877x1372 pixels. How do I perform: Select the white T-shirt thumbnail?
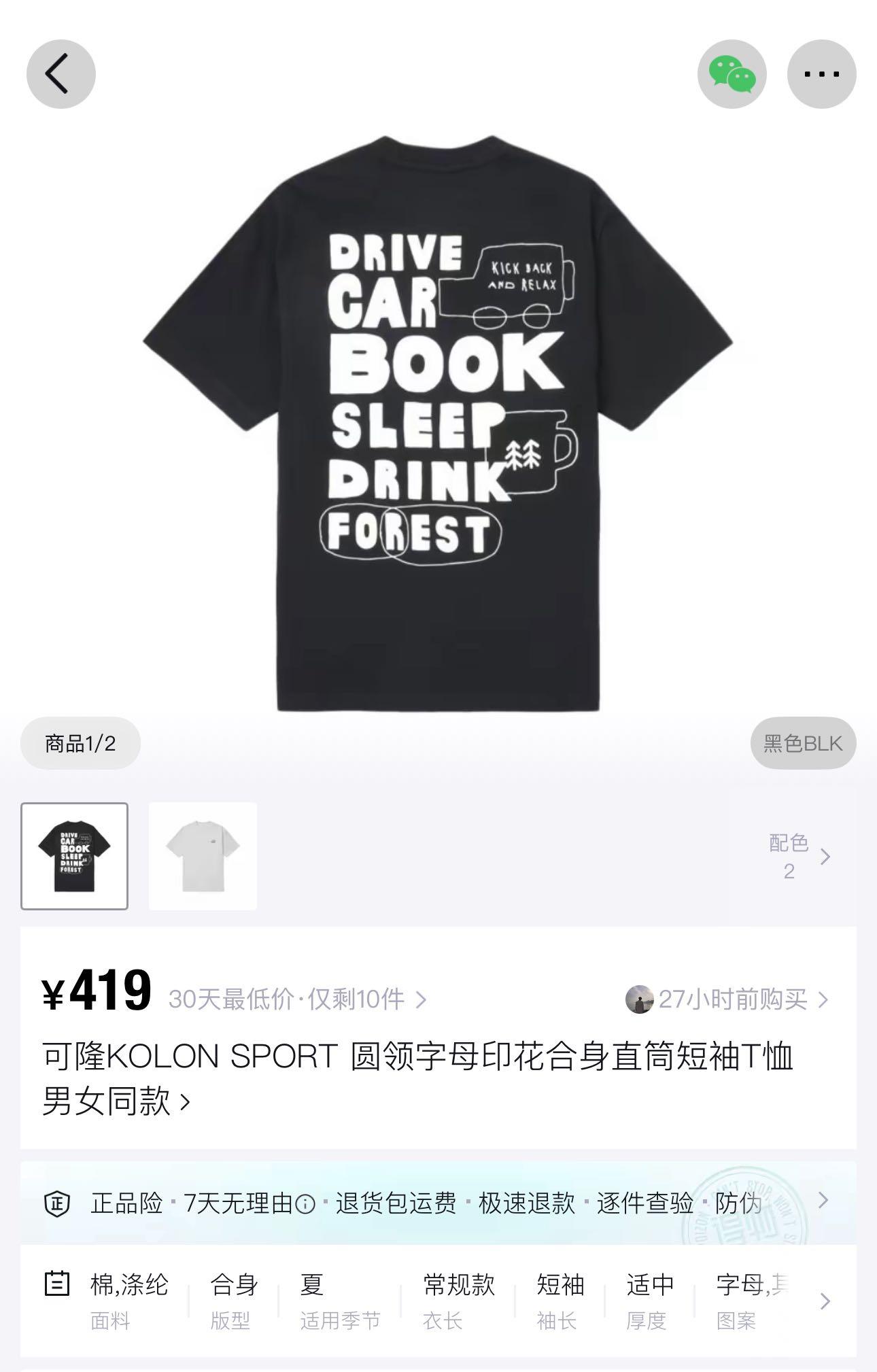(x=203, y=856)
